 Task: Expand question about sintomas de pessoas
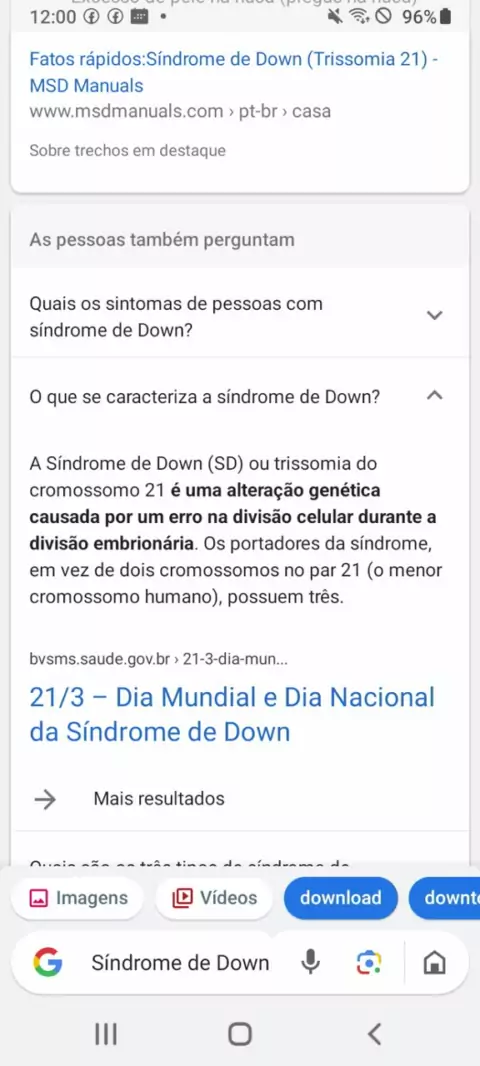click(239, 316)
